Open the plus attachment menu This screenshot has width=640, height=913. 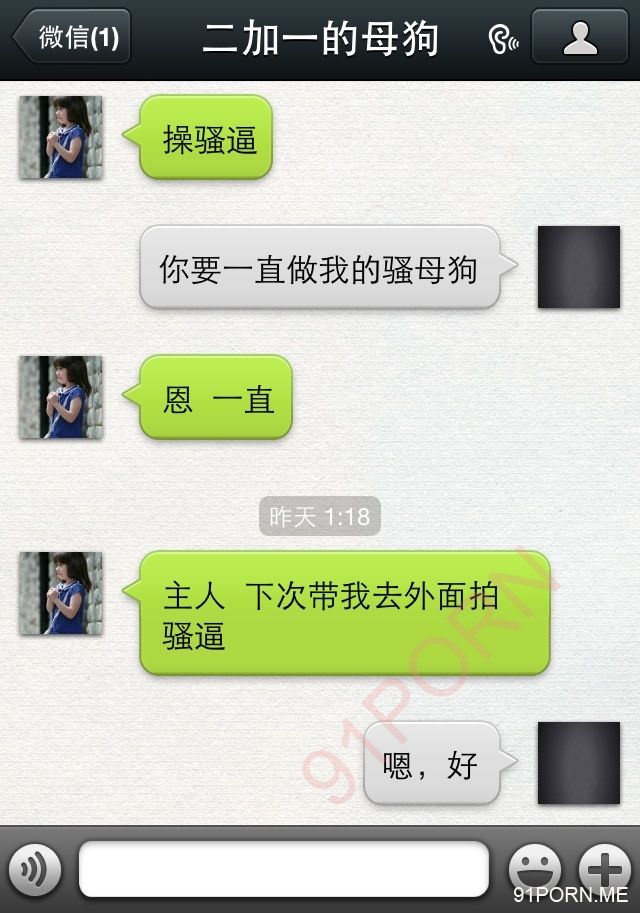[606, 869]
